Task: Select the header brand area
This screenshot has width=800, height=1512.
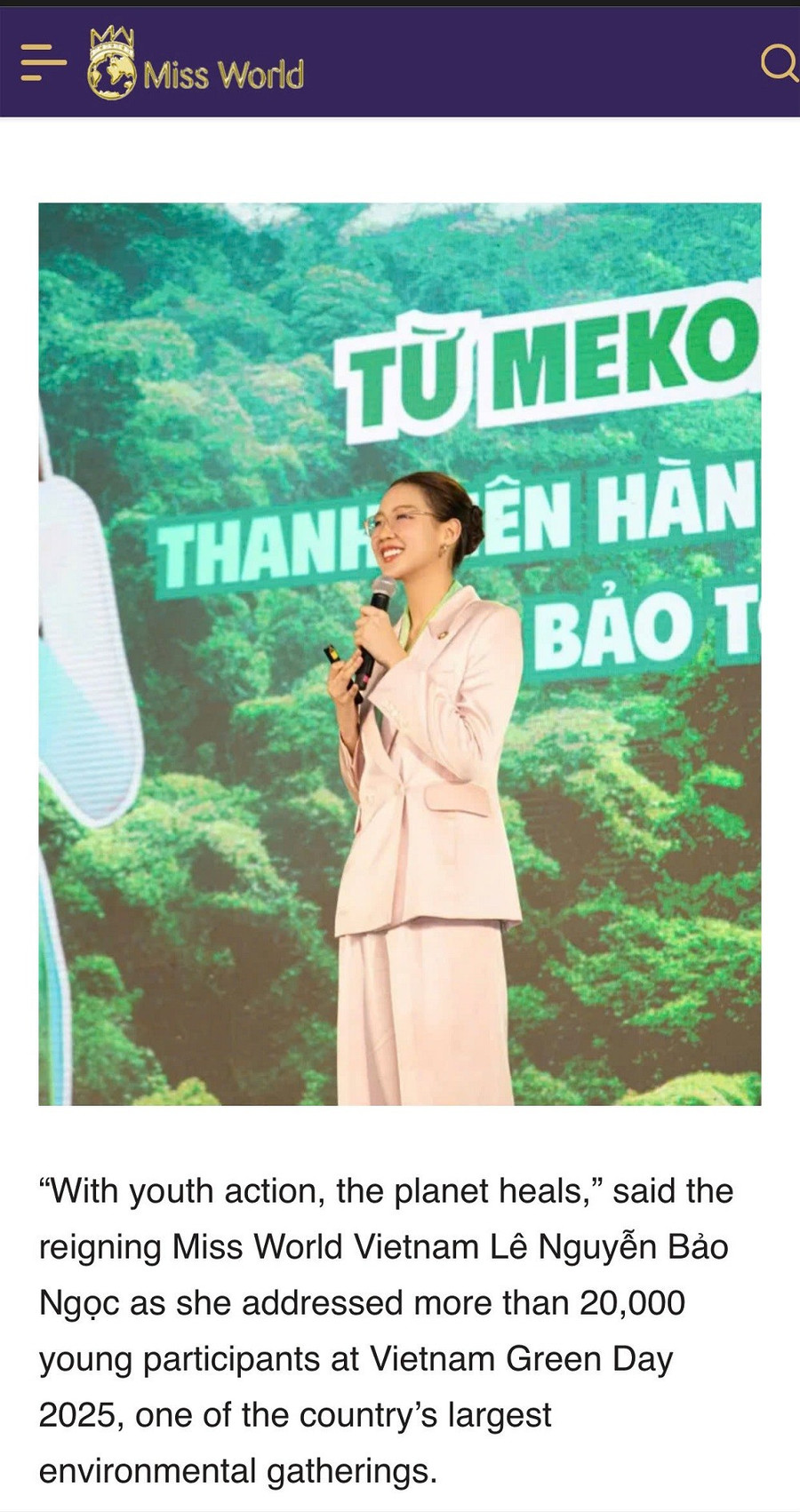Action: point(178,62)
